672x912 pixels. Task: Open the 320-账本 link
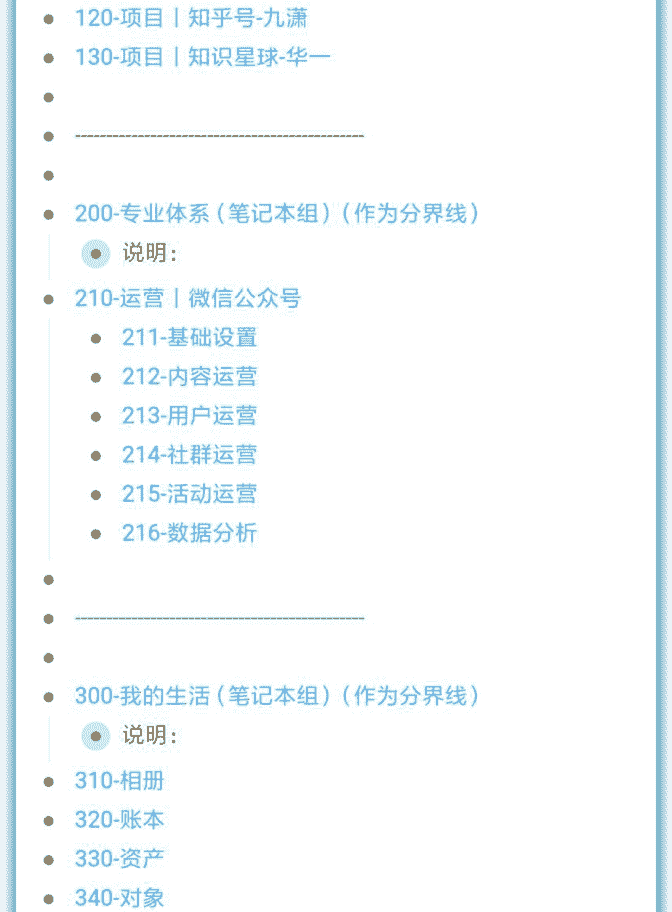tap(120, 820)
